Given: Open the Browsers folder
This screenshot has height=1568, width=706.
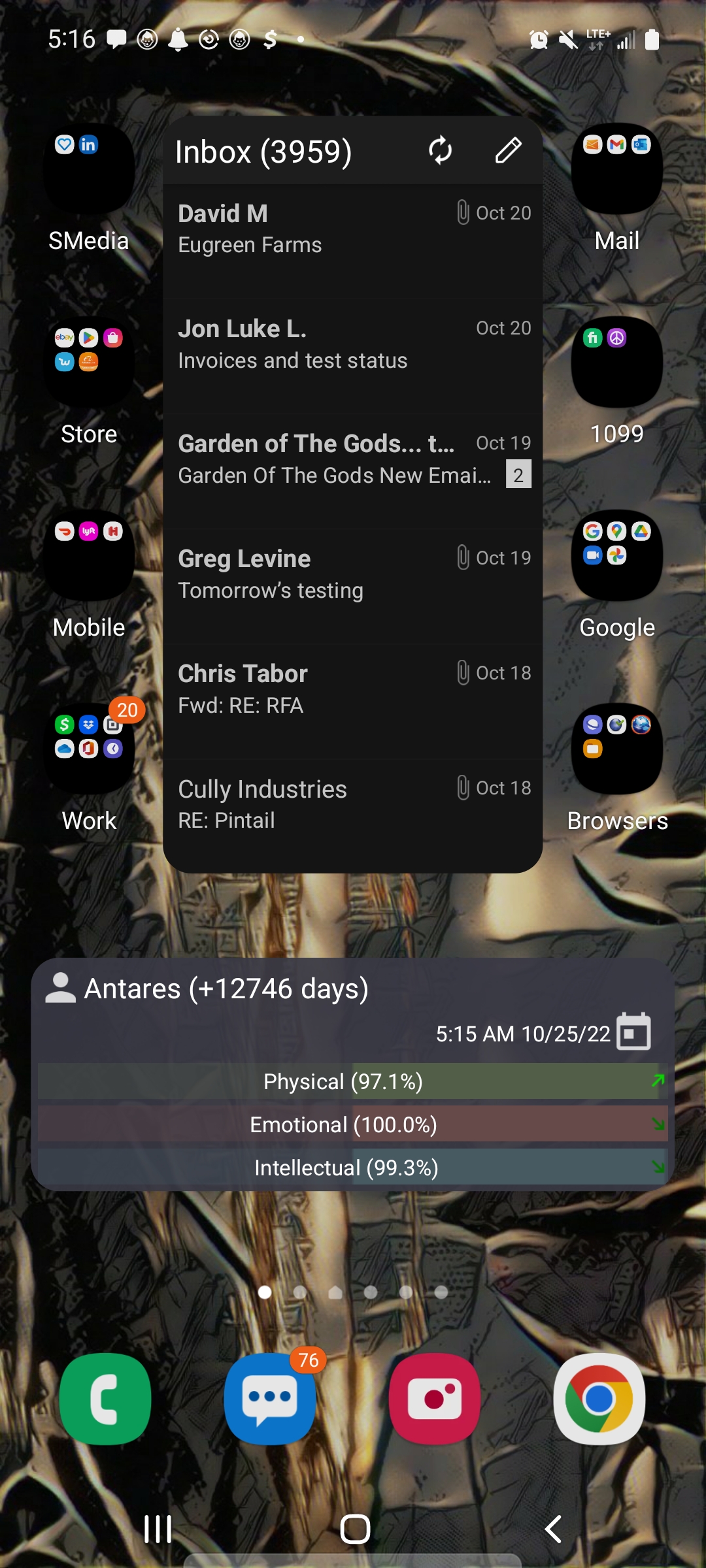Looking at the screenshot, I should click(617, 749).
